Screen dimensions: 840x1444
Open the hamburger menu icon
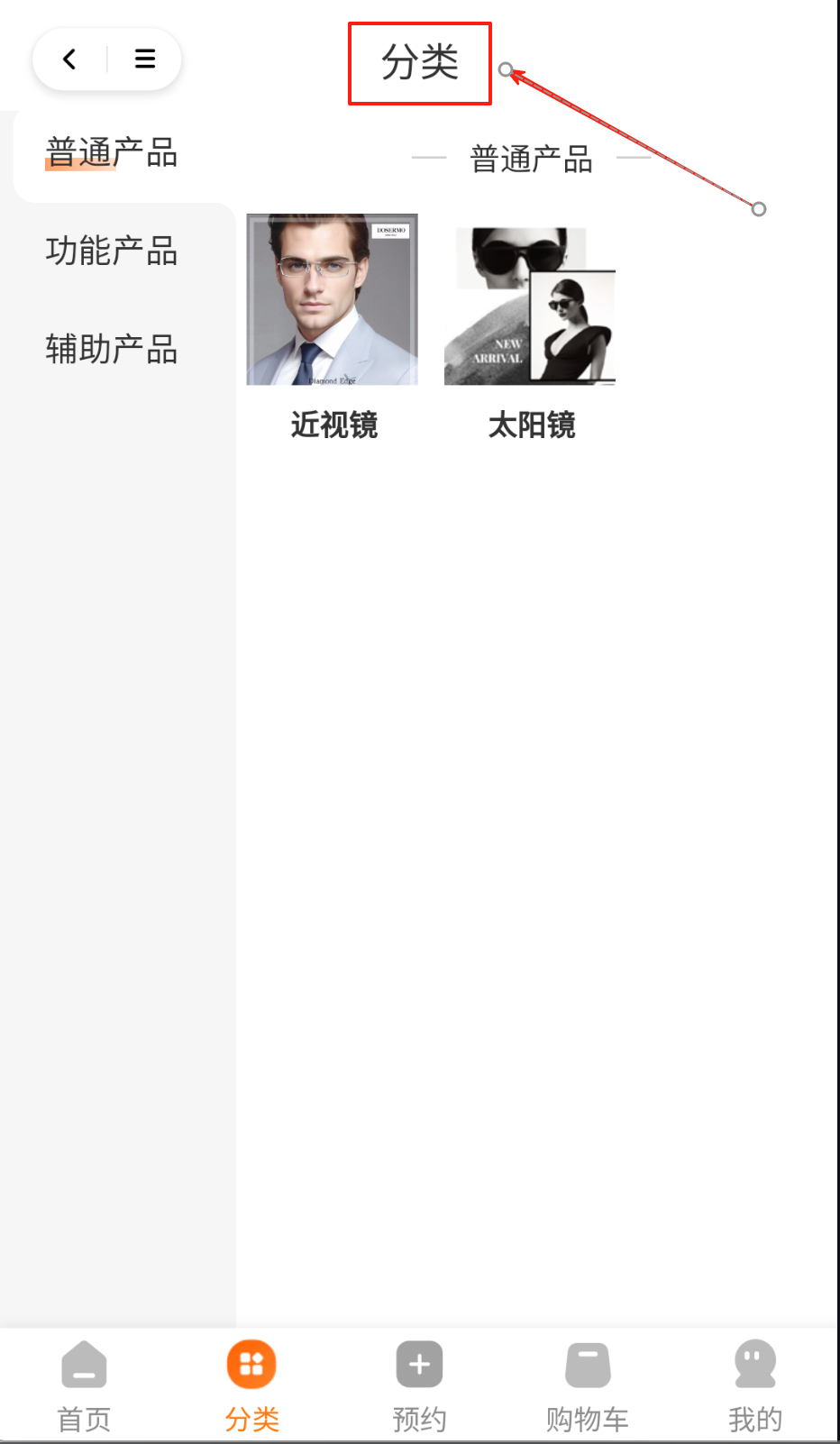(x=144, y=59)
